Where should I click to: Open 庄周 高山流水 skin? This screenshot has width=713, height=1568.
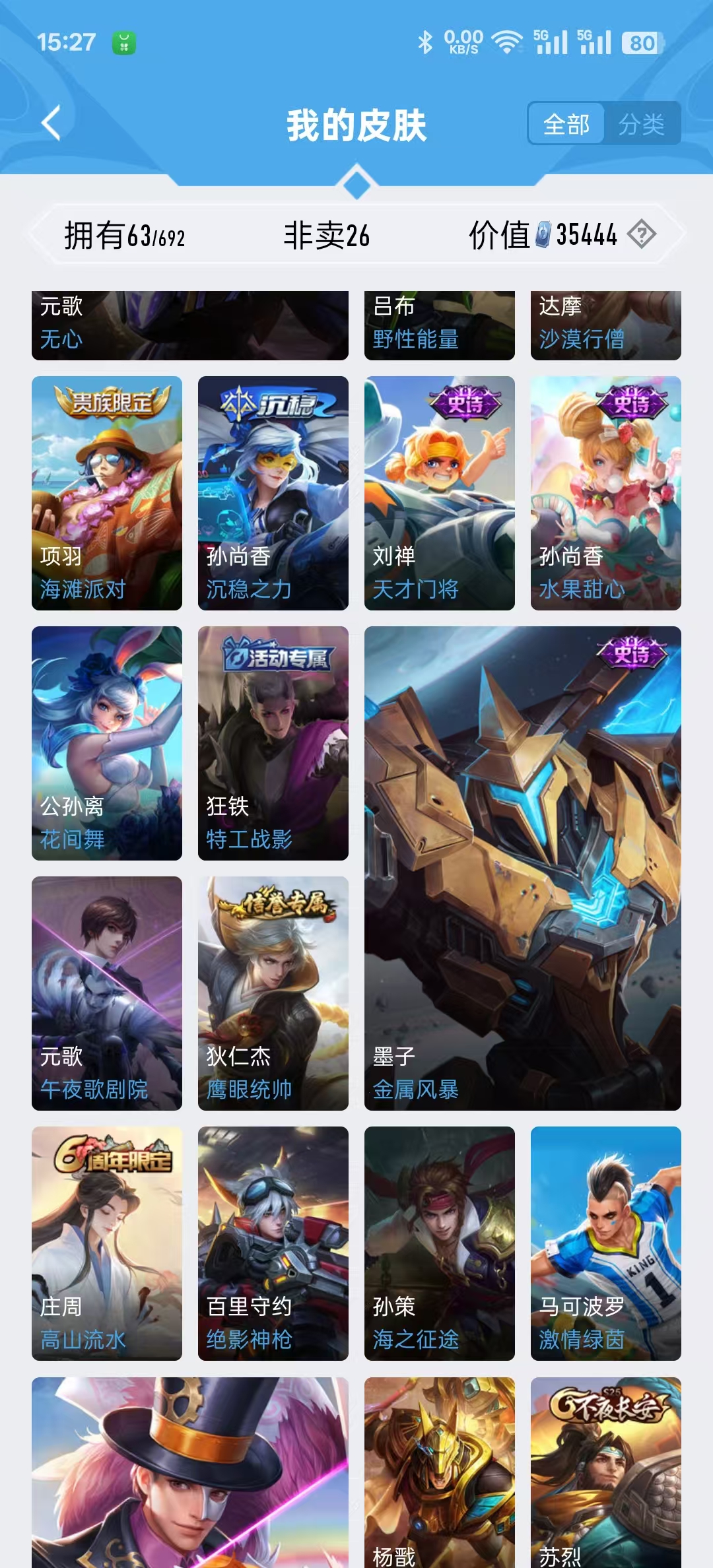pyautogui.click(x=107, y=1243)
